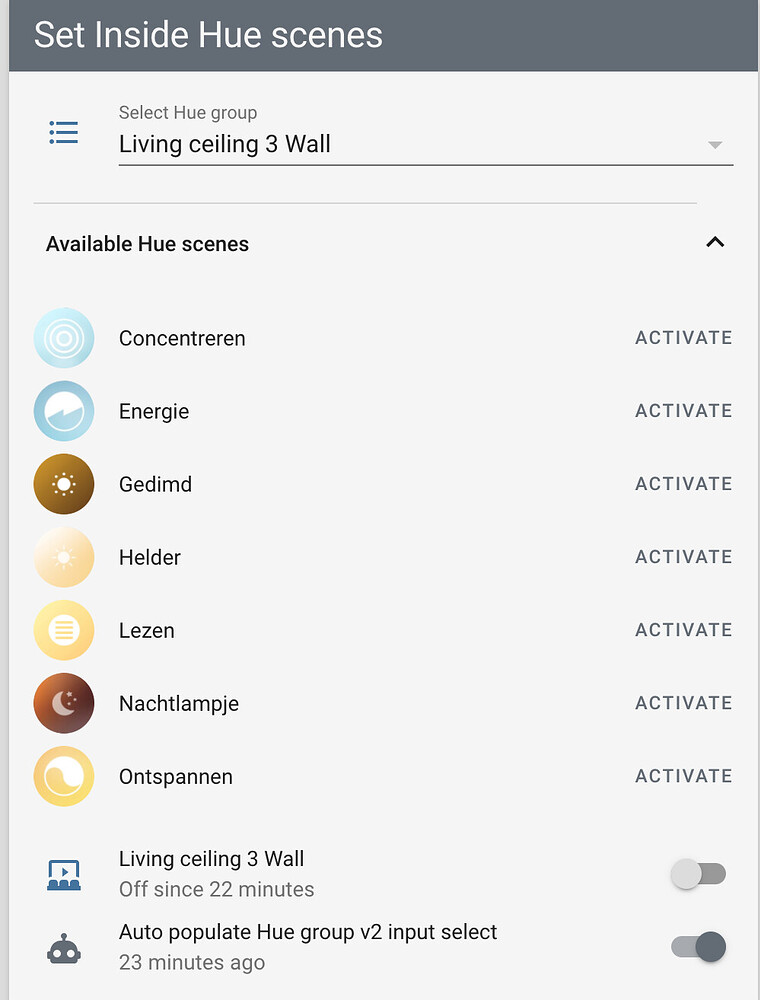Click the Gedimd scene icon
The height and width of the screenshot is (1000, 760).
[64, 484]
